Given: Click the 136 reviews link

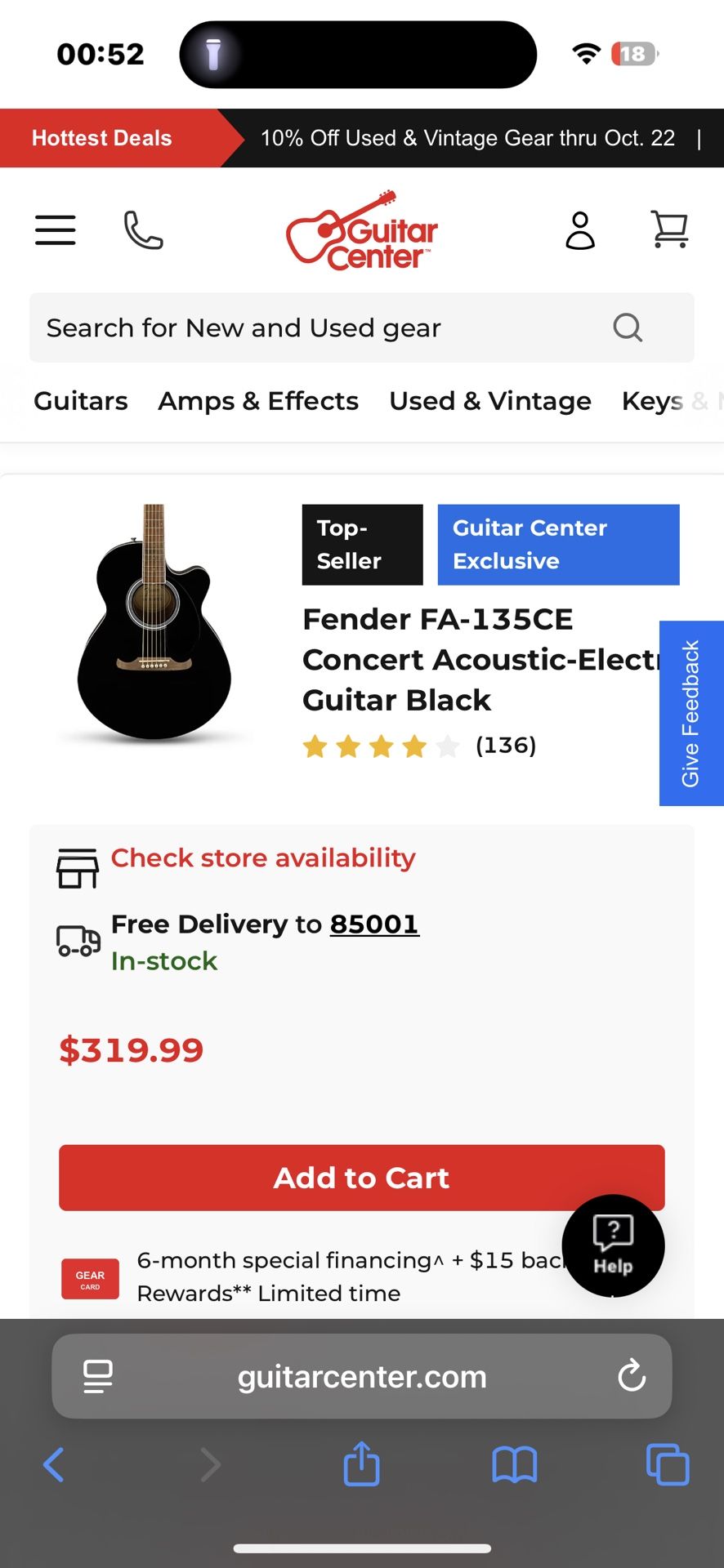Looking at the screenshot, I should pos(507,745).
